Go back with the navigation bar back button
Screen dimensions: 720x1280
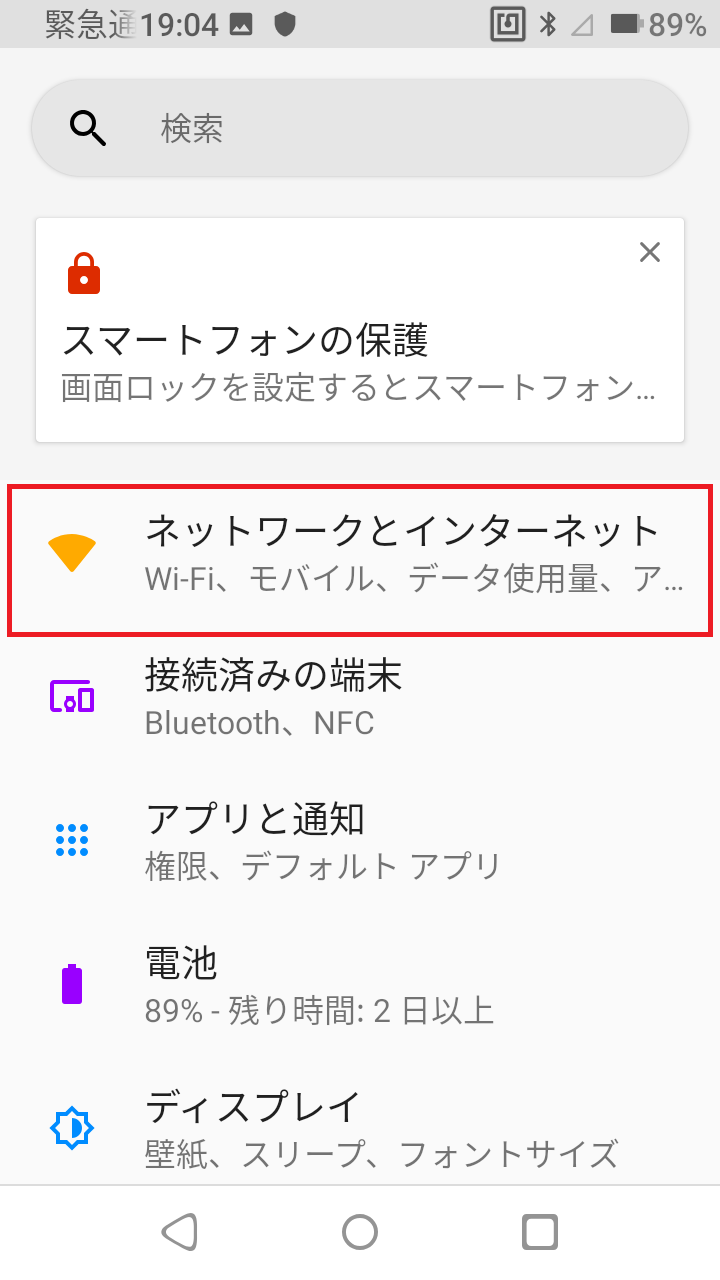click(x=180, y=1232)
